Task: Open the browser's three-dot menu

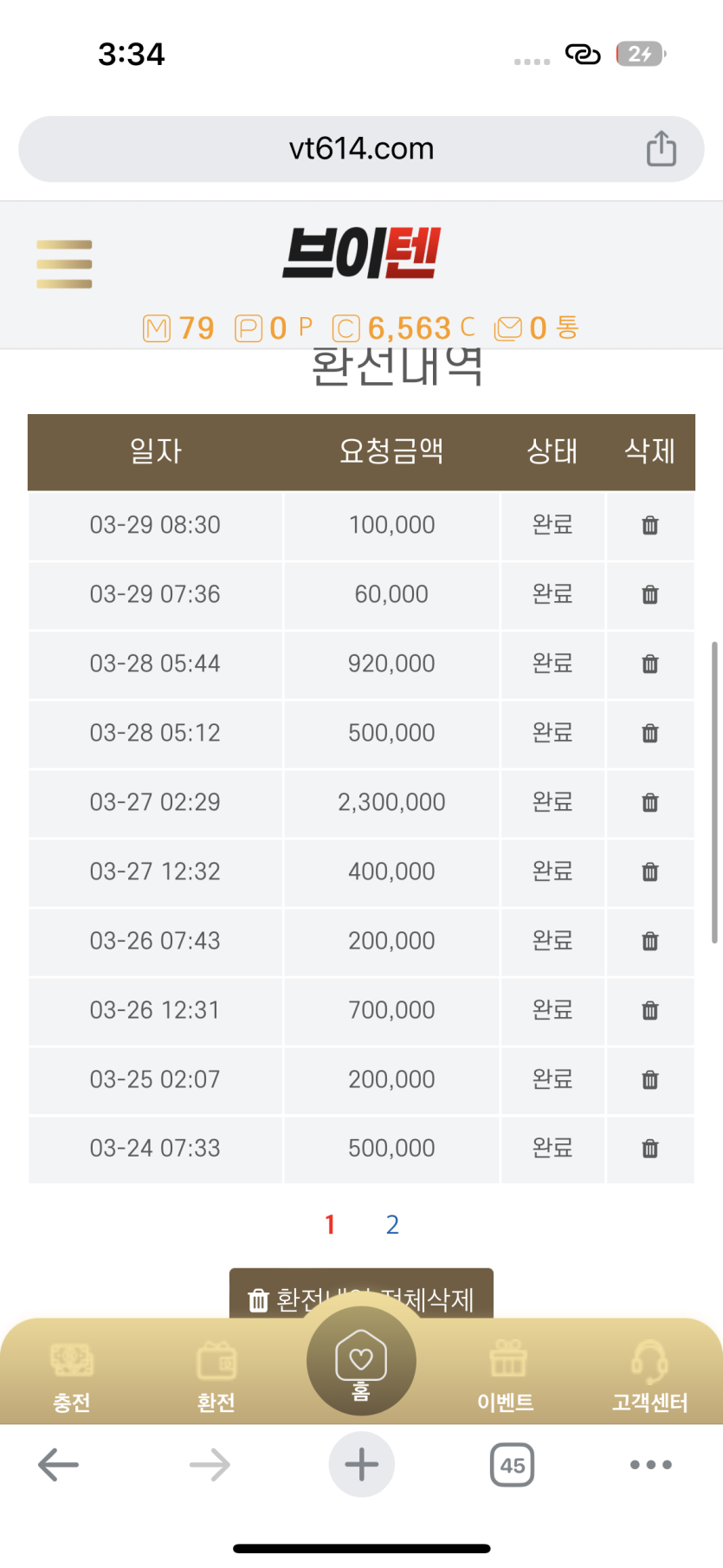Action: click(651, 1465)
